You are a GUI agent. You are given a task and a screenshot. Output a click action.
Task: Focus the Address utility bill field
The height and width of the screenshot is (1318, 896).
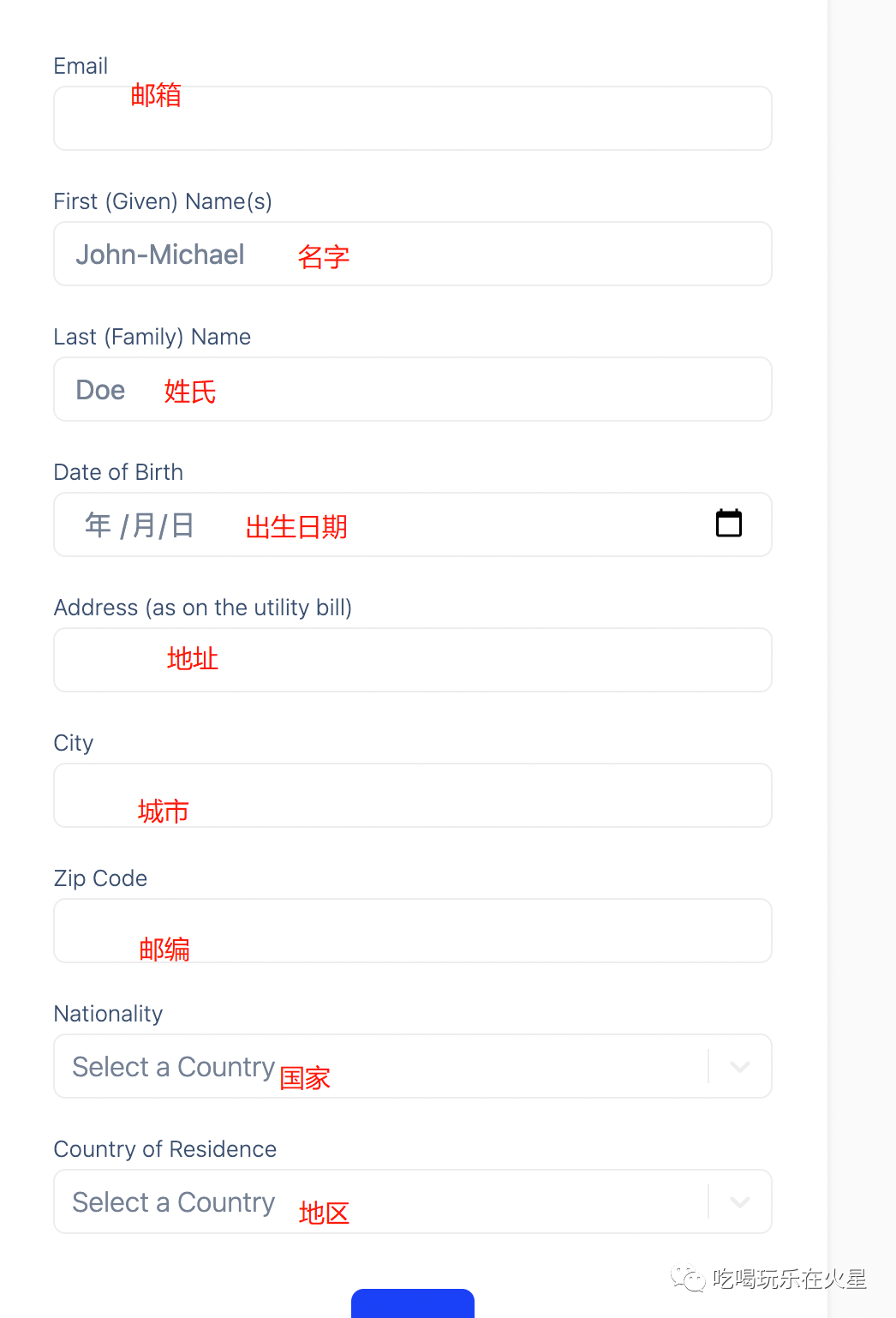[412, 660]
